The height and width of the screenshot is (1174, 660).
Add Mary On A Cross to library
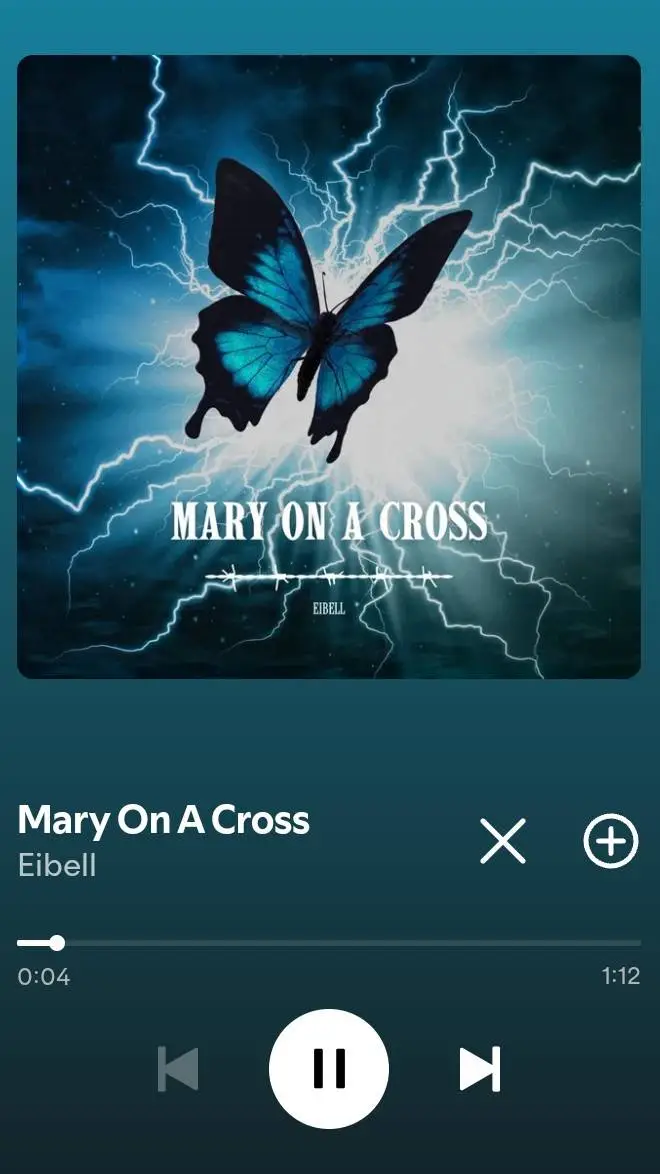pyautogui.click(x=610, y=841)
